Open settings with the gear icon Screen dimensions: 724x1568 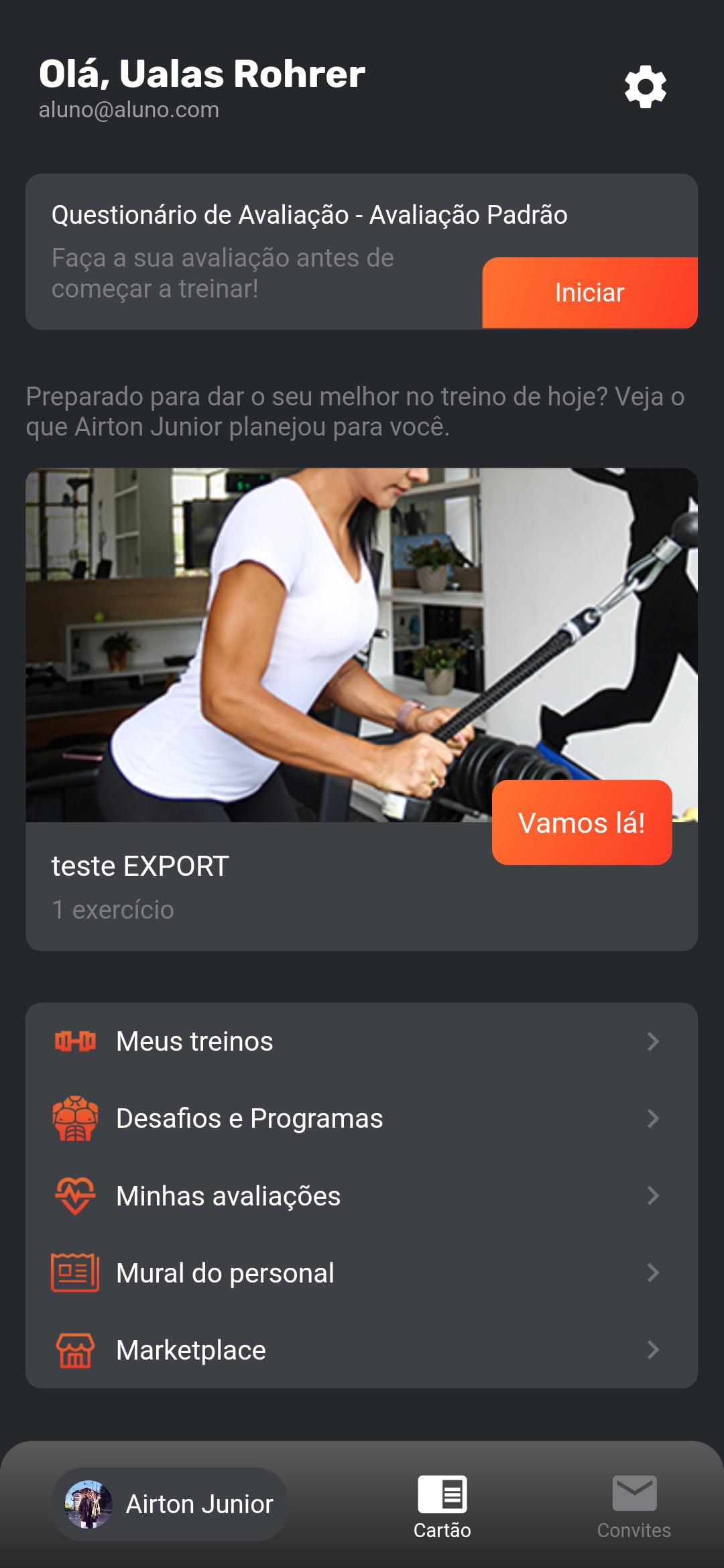pos(645,86)
